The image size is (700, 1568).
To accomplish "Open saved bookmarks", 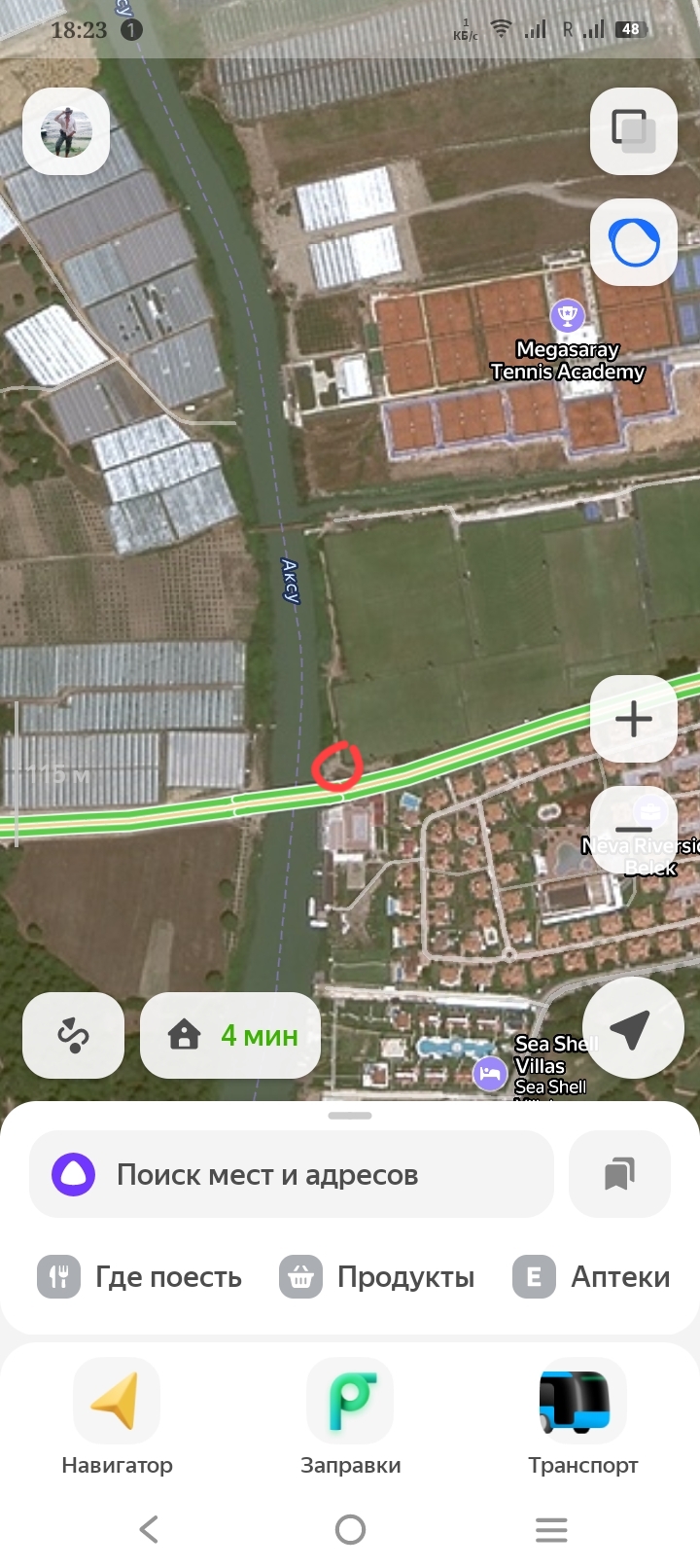I will 619,1175.
